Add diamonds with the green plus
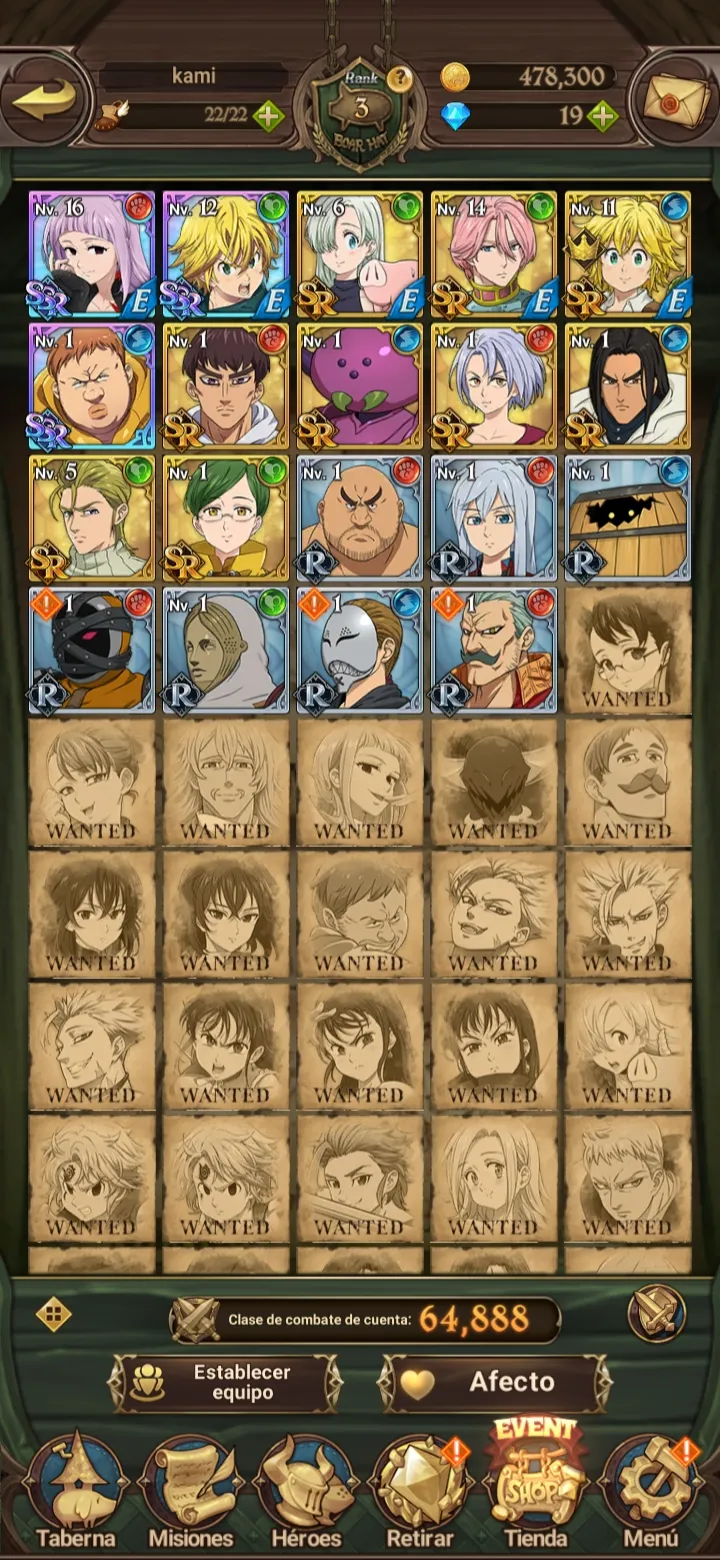The image size is (720, 1560). [602, 116]
